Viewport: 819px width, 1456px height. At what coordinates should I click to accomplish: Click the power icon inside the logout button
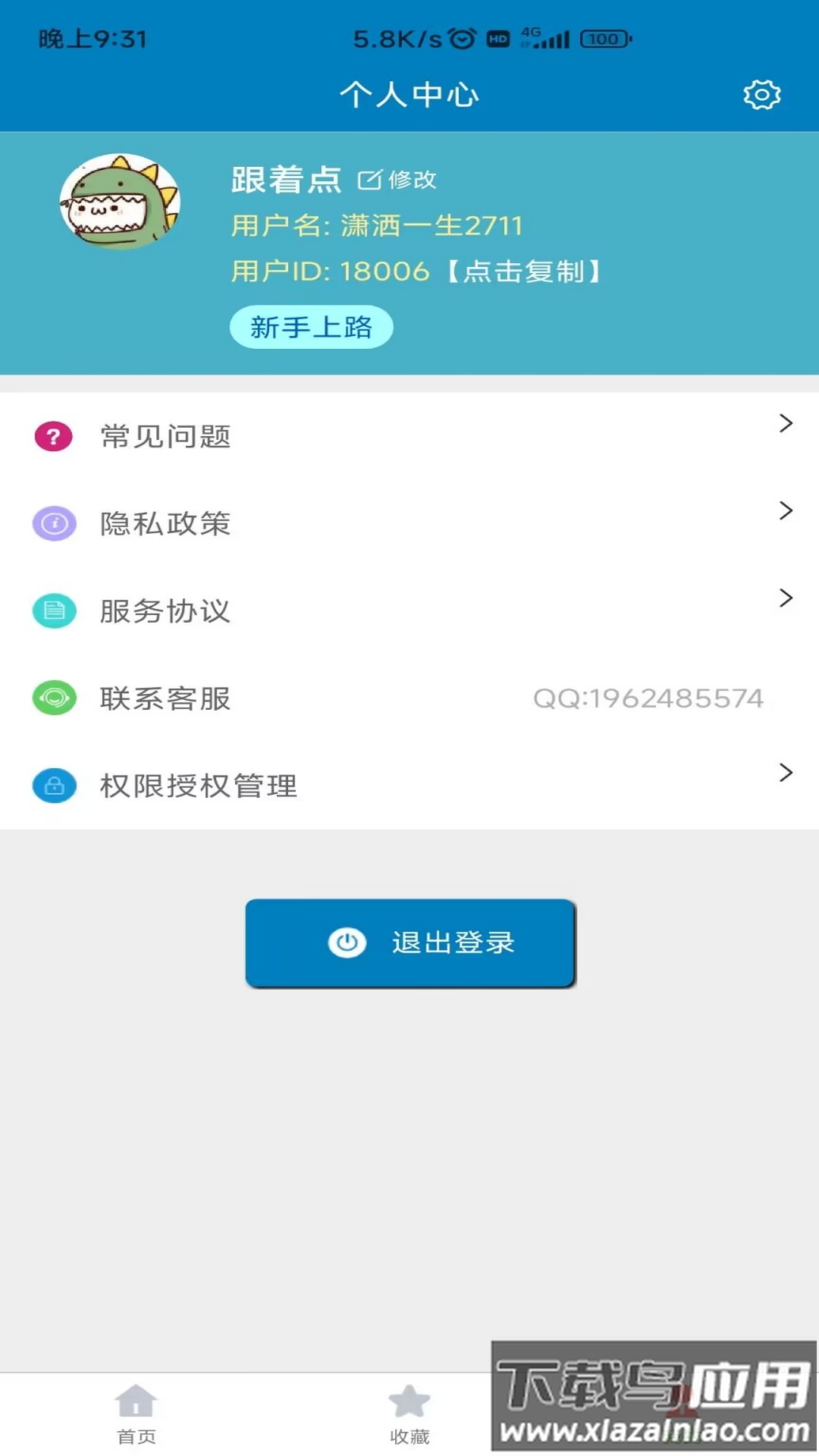(346, 943)
